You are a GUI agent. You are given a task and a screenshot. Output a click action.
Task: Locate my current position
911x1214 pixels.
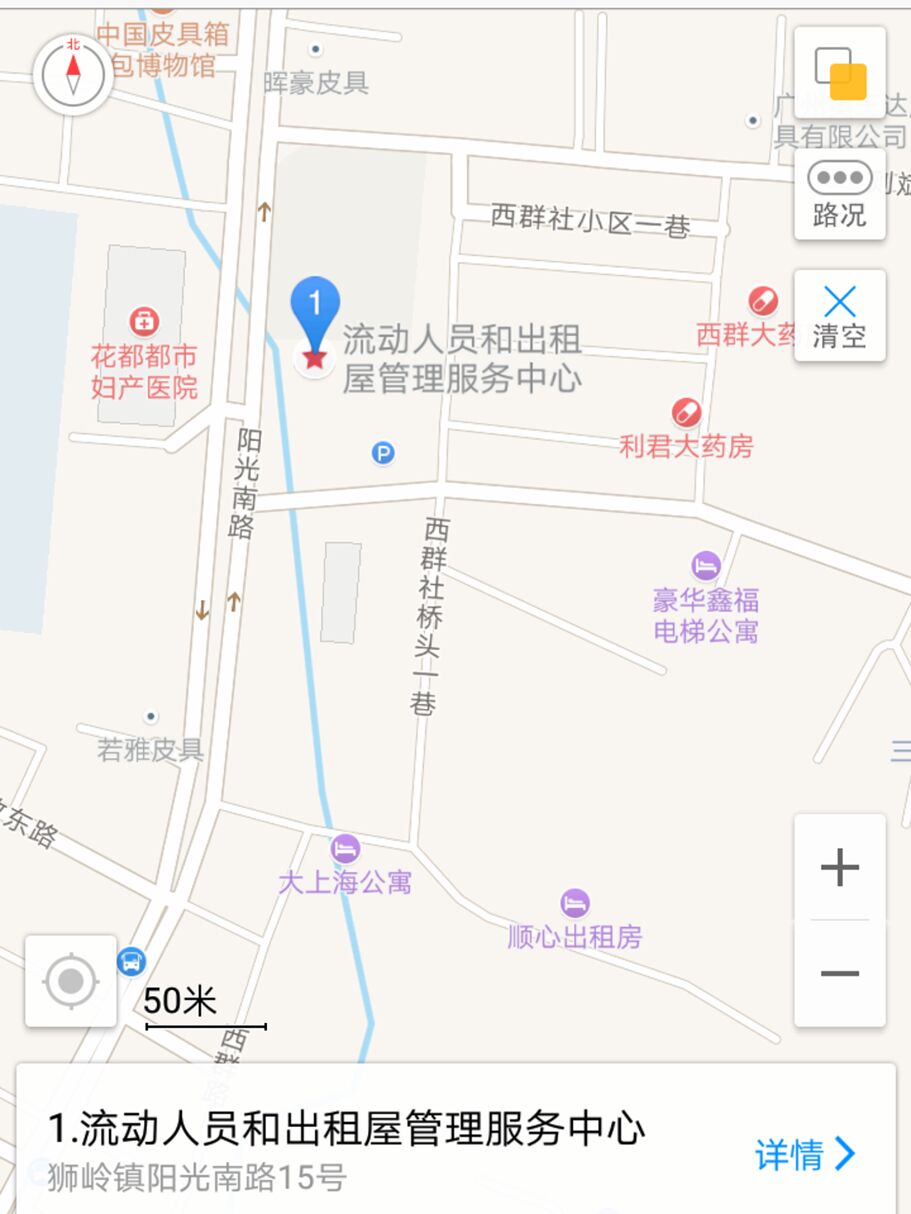click(x=71, y=981)
